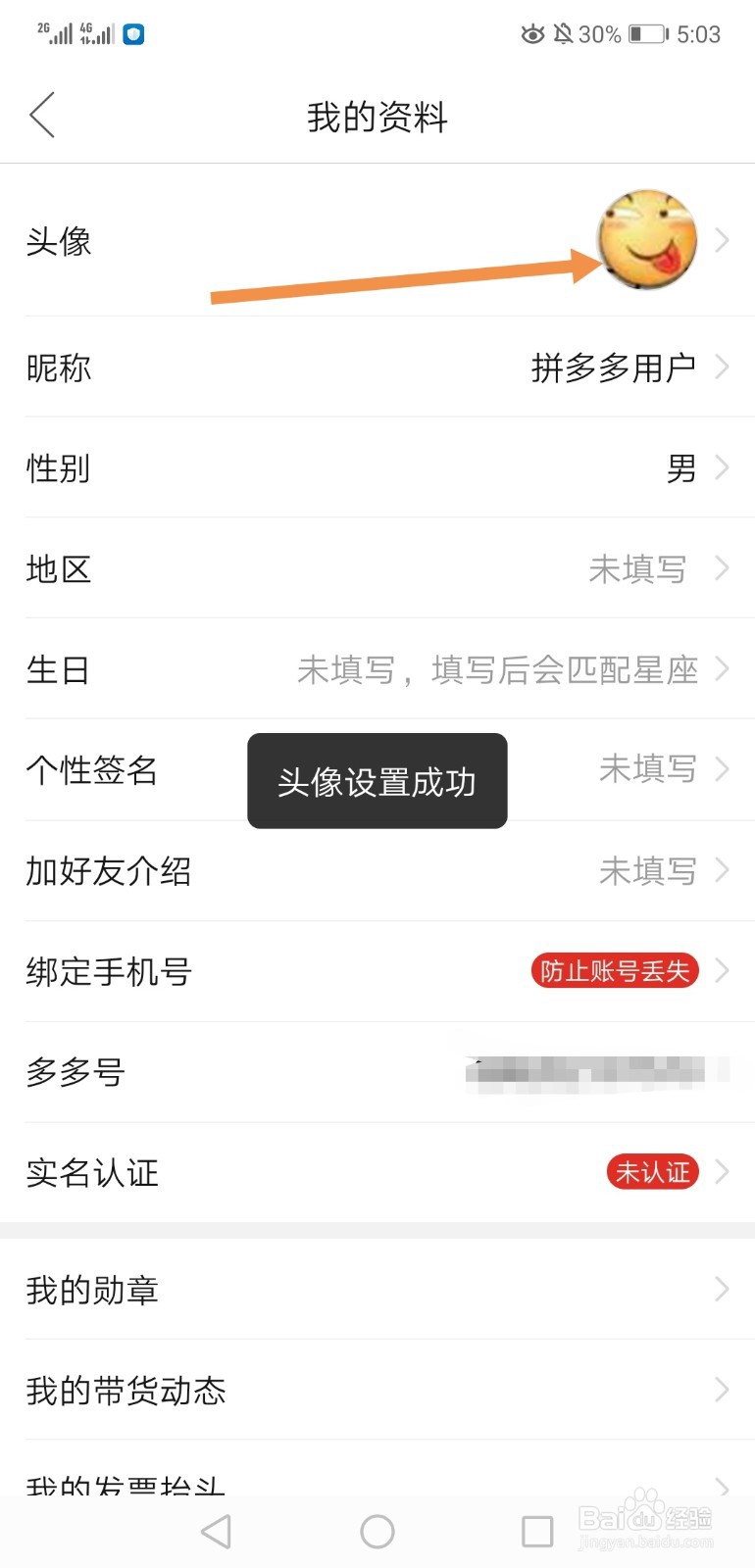Tap the blue app icon in the status bar
The height and width of the screenshot is (1568, 755).
click(x=132, y=32)
